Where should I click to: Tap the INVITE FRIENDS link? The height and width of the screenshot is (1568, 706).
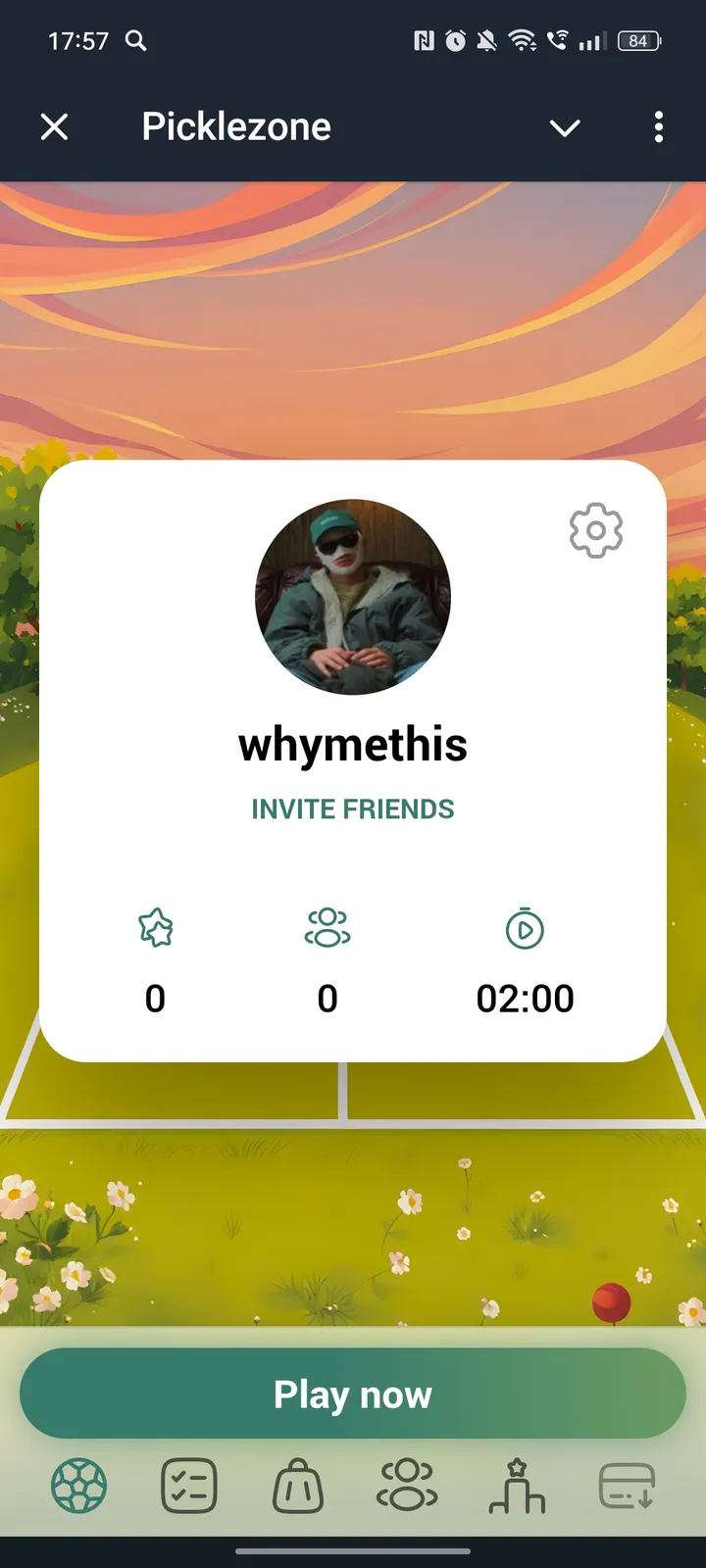(352, 808)
